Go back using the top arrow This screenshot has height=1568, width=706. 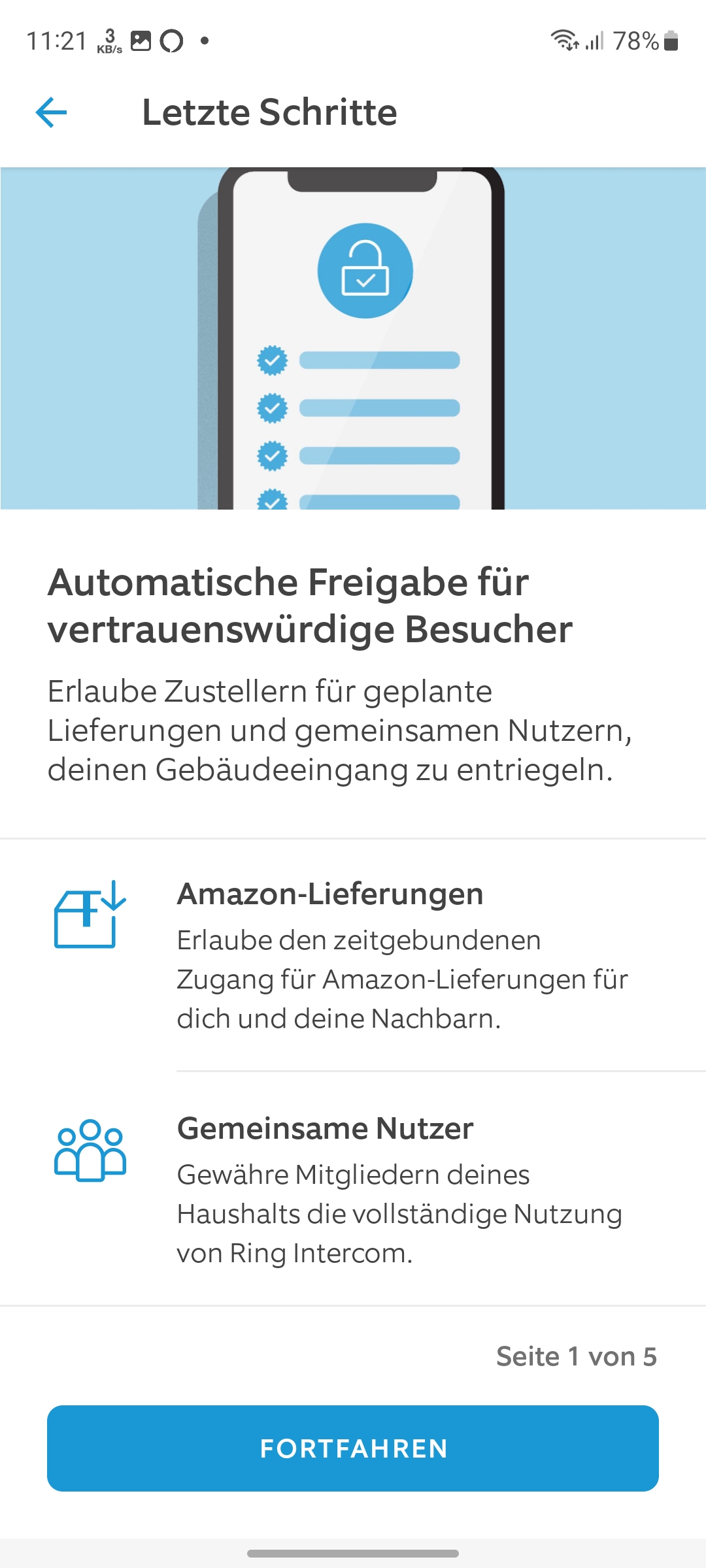click(51, 112)
